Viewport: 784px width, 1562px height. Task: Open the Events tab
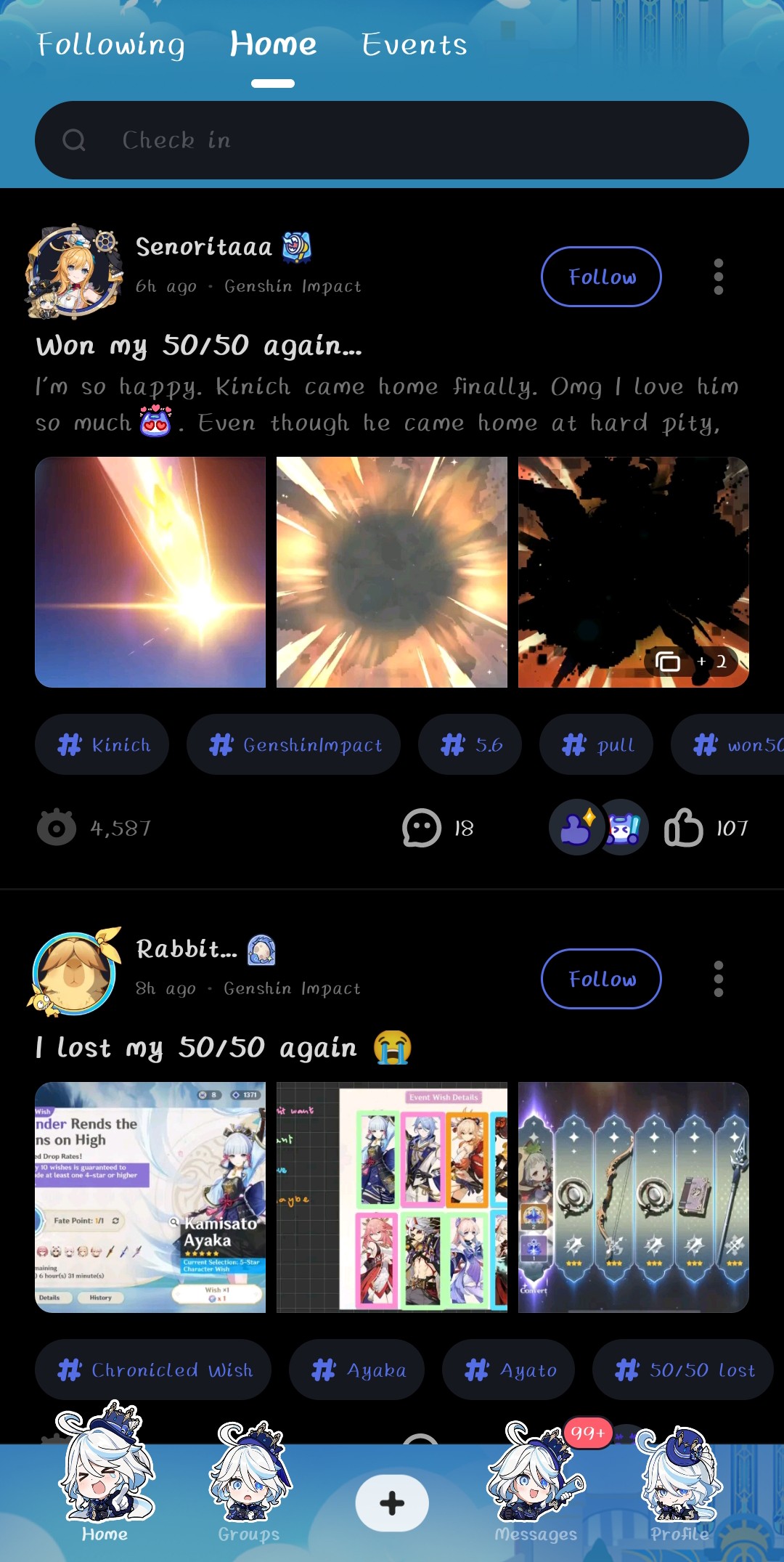[x=412, y=45]
